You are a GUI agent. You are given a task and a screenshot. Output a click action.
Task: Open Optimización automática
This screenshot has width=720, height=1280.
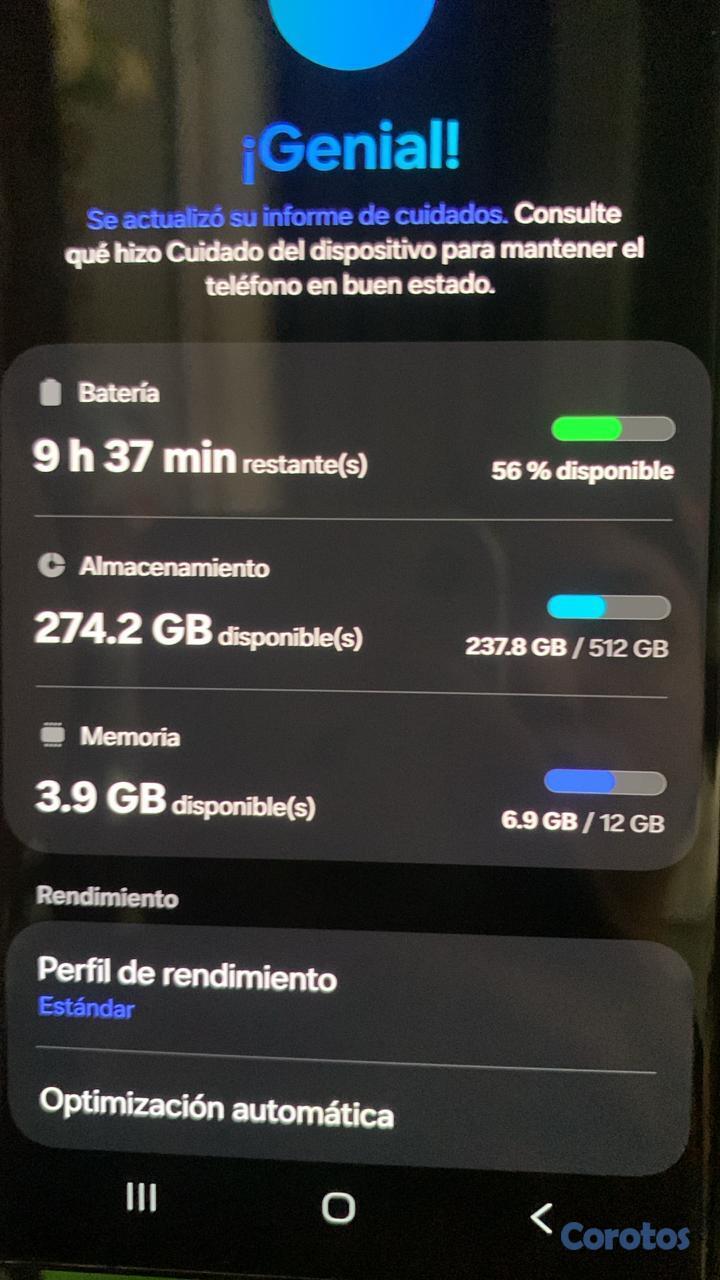(350, 1110)
